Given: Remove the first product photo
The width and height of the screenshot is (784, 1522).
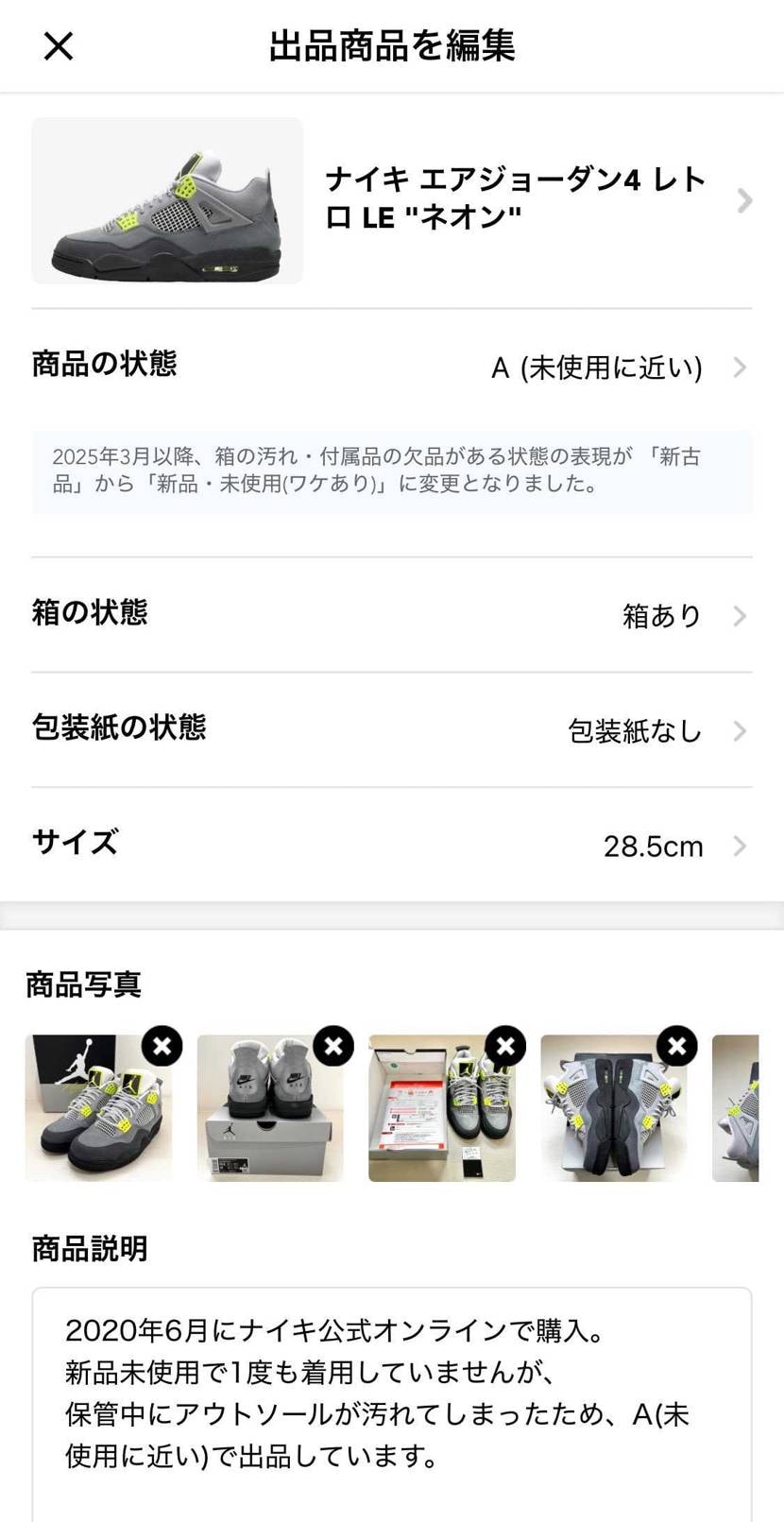Looking at the screenshot, I should pos(161,1046).
